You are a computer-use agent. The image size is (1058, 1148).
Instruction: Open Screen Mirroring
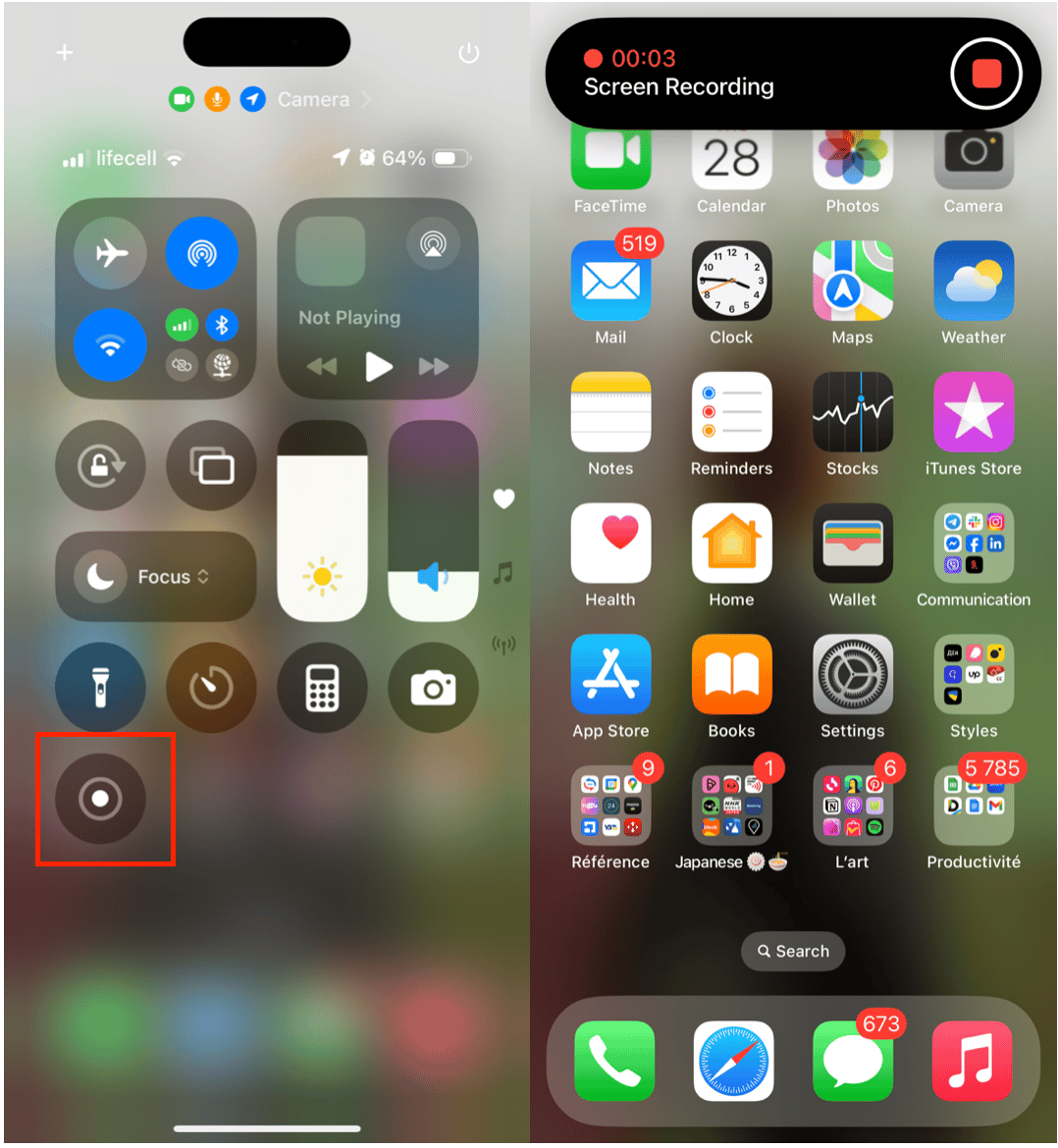(211, 466)
